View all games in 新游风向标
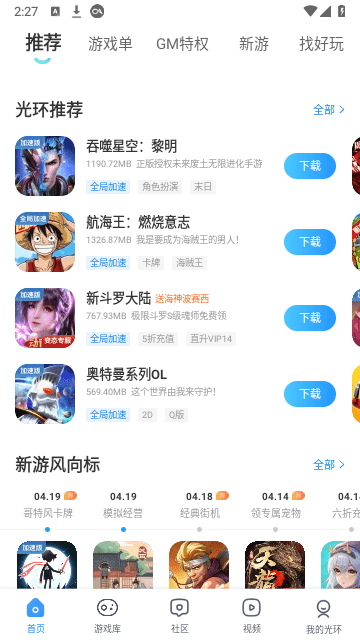The image size is (360, 640). coord(329,464)
